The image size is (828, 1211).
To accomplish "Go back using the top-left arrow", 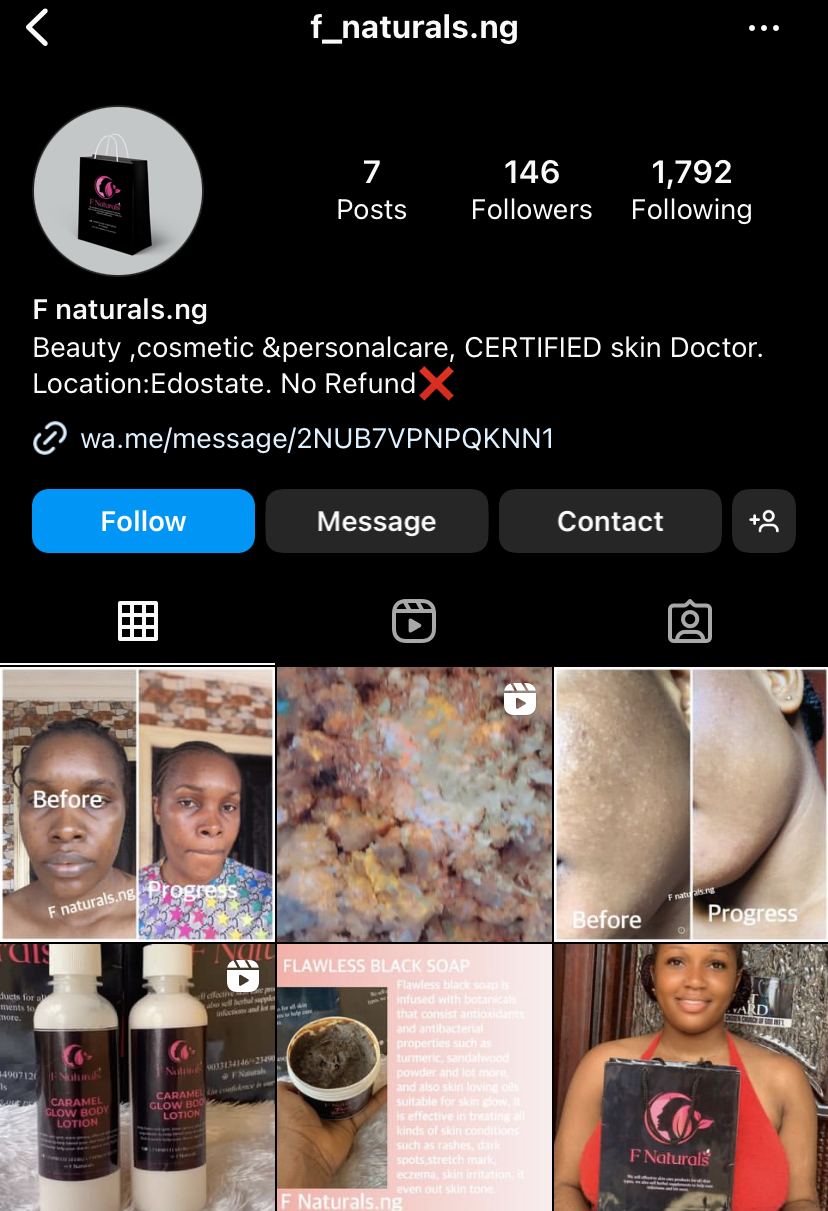I will coord(37,28).
